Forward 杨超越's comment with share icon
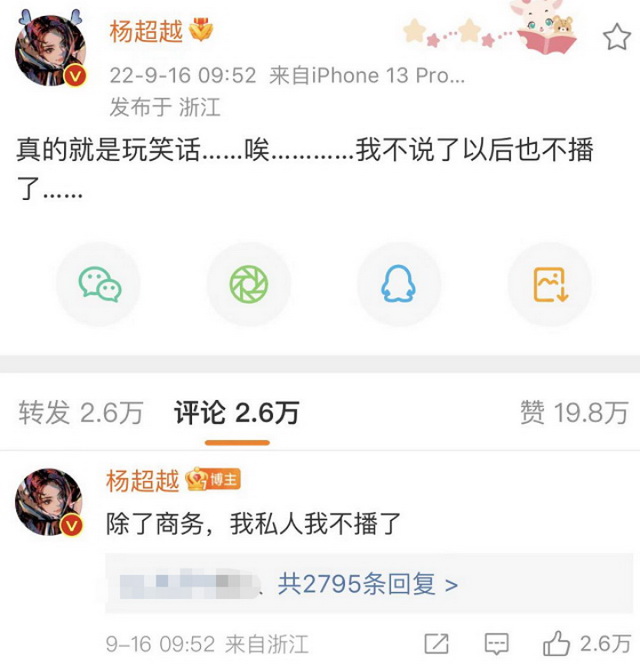Viewport: 640px width, 664px height. click(x=436, y=643)
